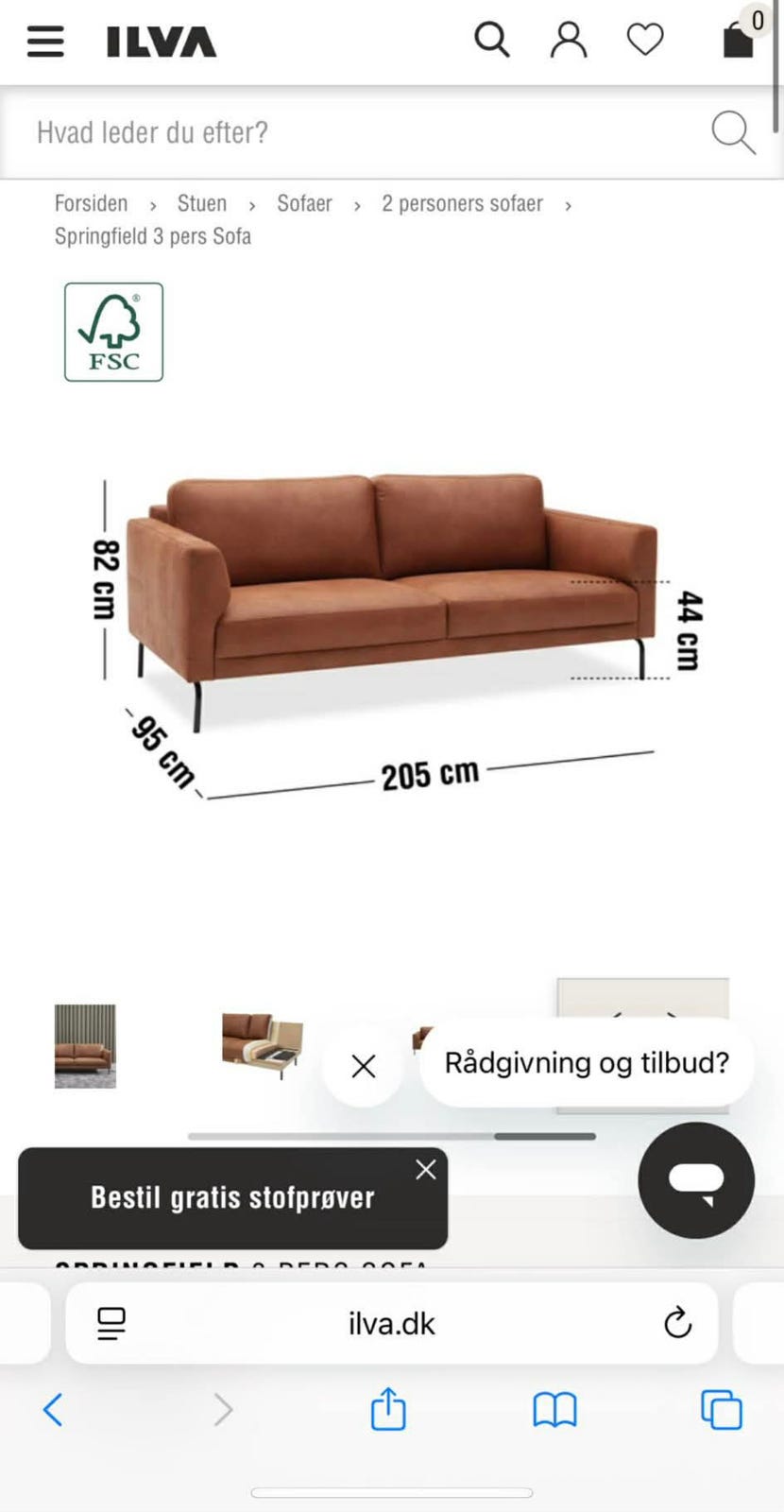
Task: Open the wishlist heart icon
Action: click(x=644, y=40)
